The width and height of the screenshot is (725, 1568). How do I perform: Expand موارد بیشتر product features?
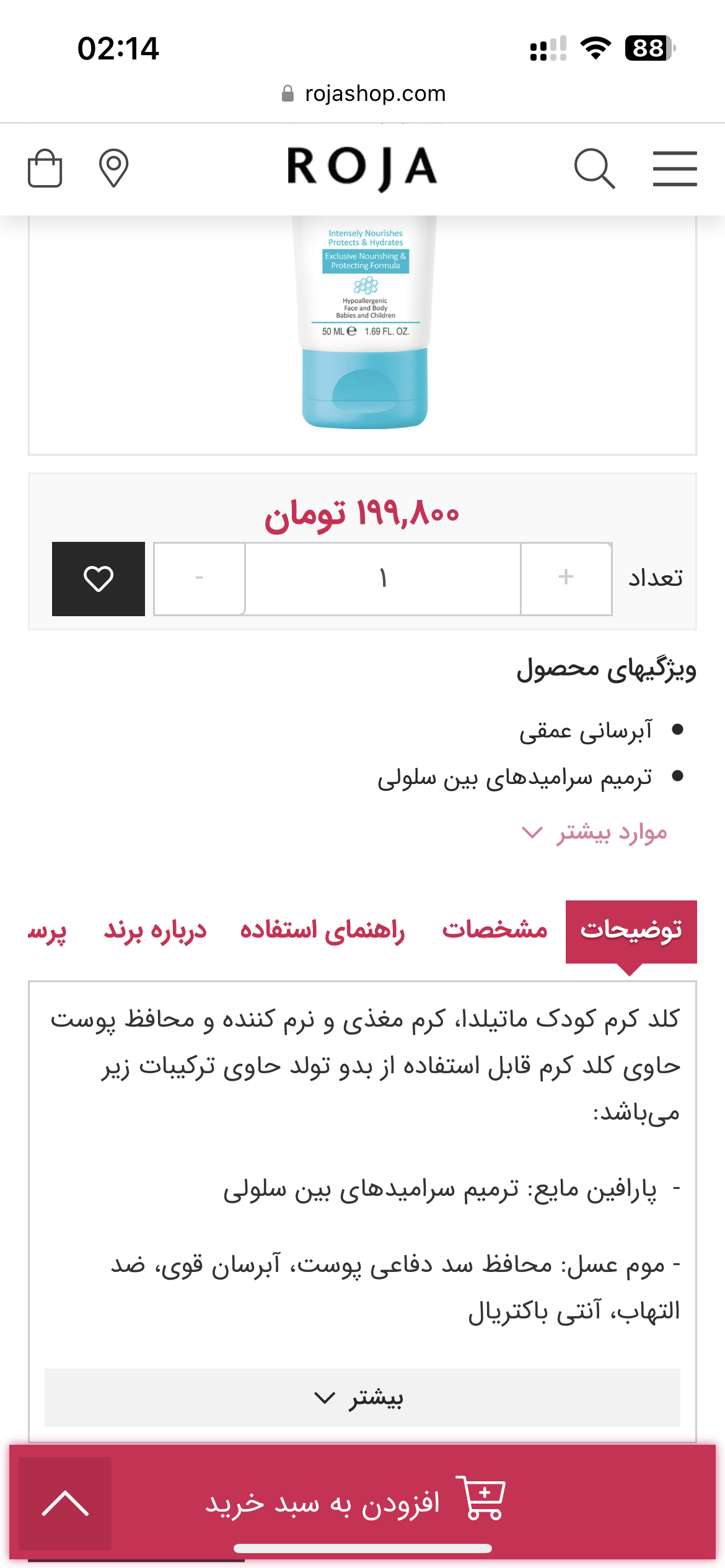pyautogui.click(x=595, y=832)
